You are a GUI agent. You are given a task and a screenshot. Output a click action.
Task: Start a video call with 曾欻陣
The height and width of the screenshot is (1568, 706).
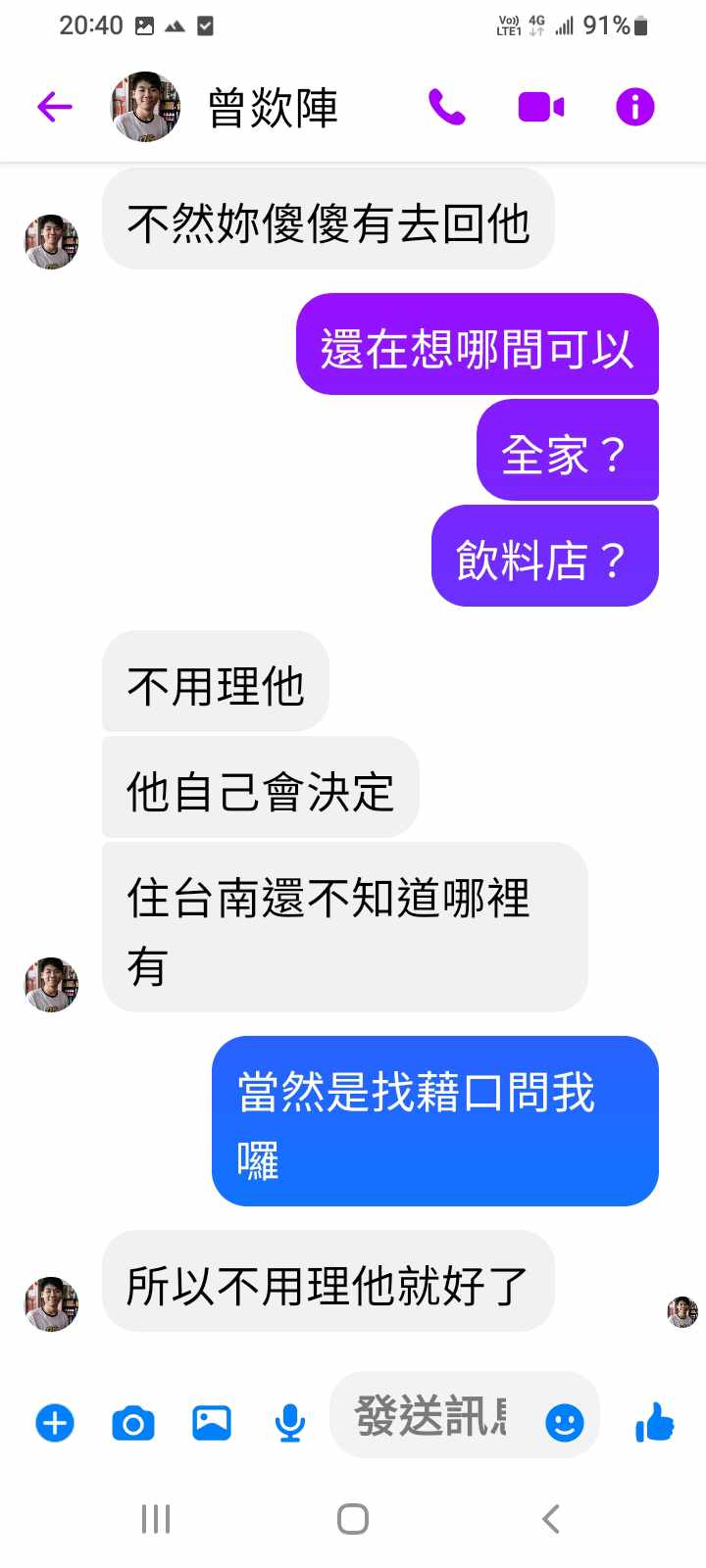pos(541,107)
